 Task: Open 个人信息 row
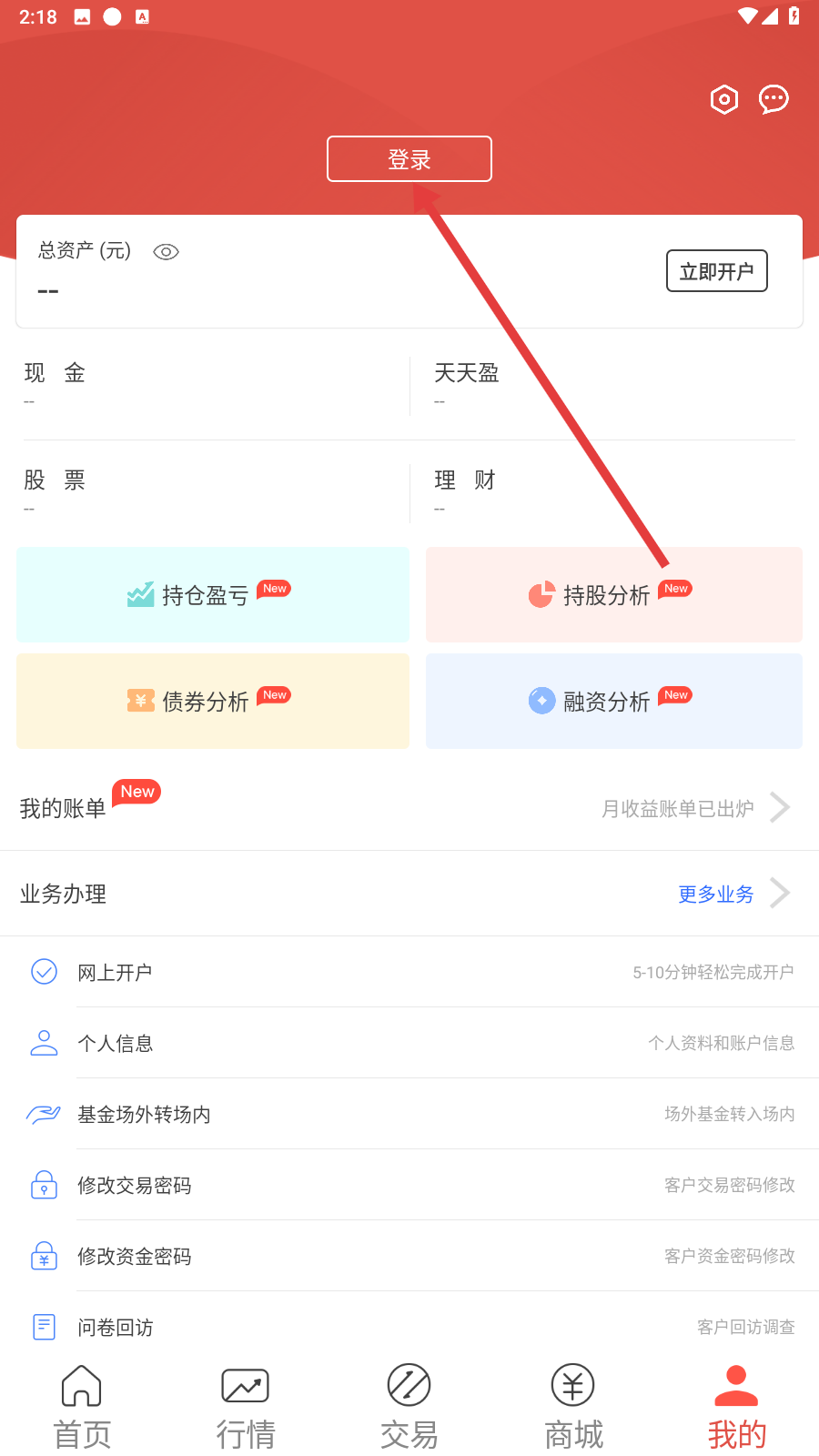(x=409, y=1043)
